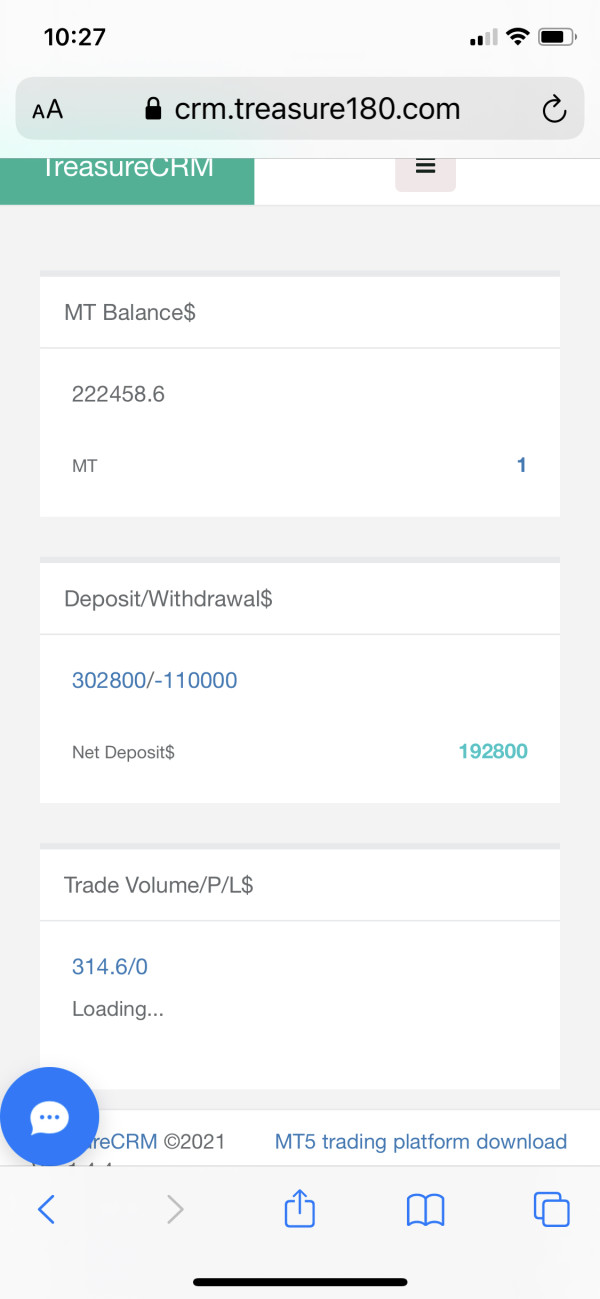The width and height of the screenshot is (600, 1299).
Task: Open the live chat bubble
Action: coord(49,1116)
